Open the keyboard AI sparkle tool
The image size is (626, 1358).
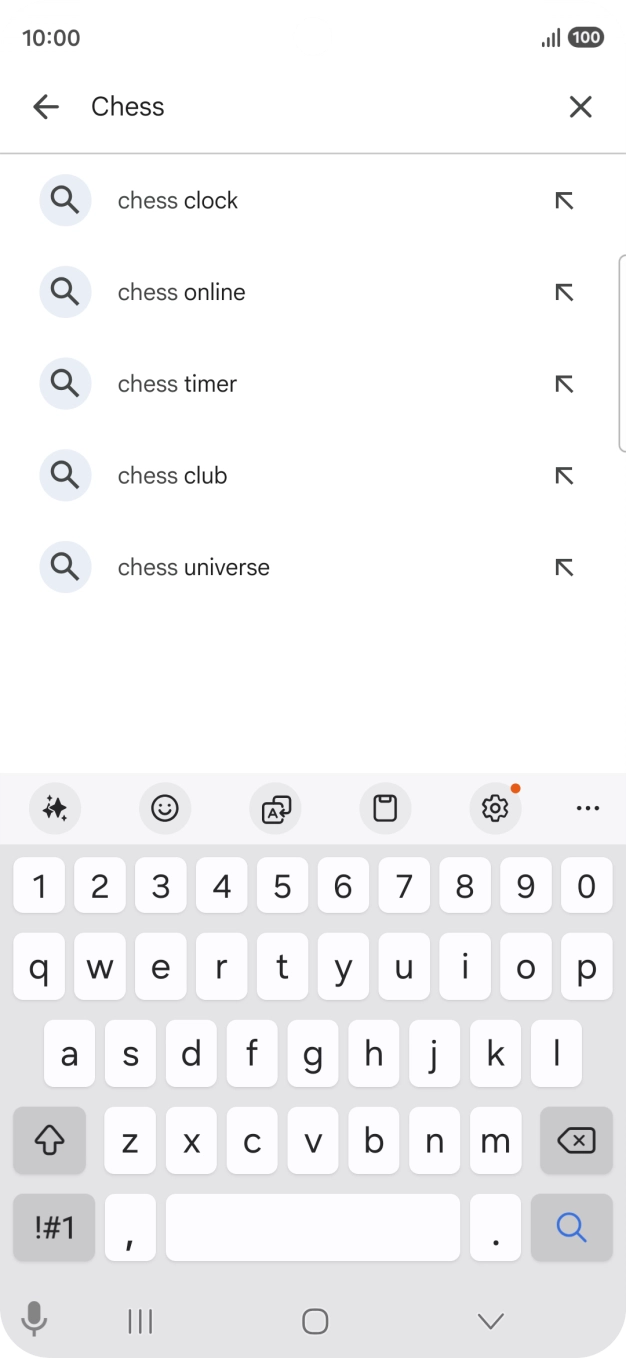click(55, 808)
